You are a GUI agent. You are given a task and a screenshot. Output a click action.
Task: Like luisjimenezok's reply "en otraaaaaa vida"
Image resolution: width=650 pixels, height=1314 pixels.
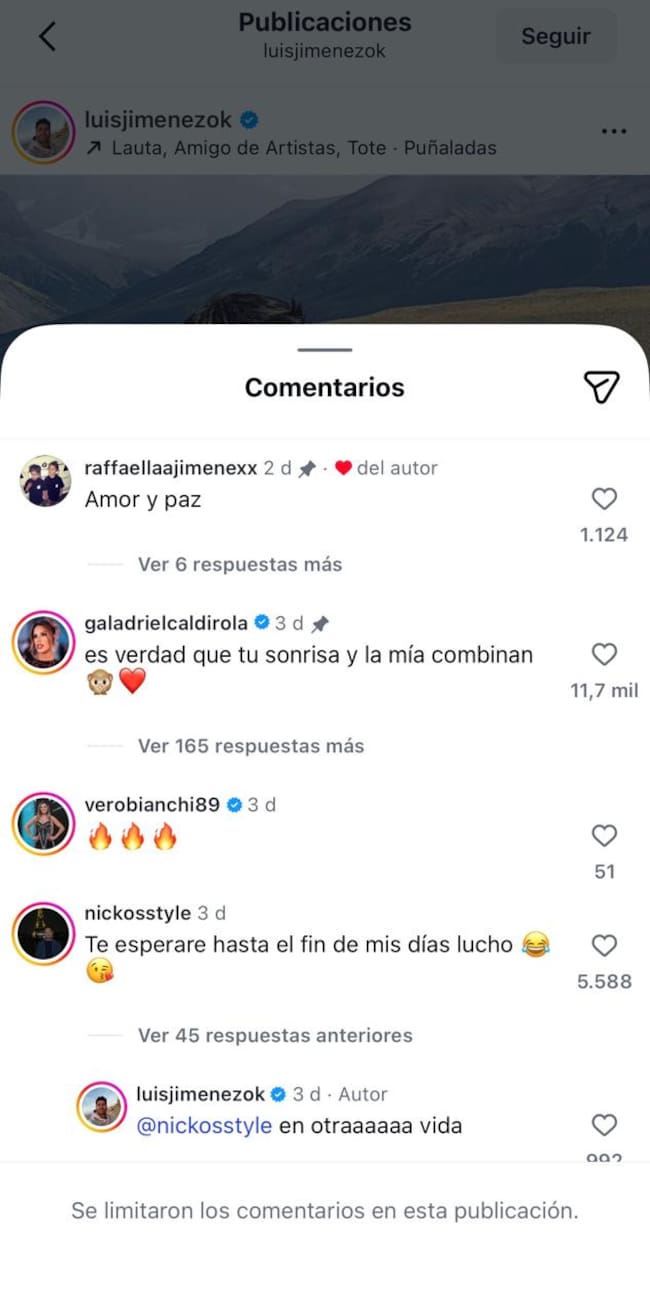[x=604, y=1126]
